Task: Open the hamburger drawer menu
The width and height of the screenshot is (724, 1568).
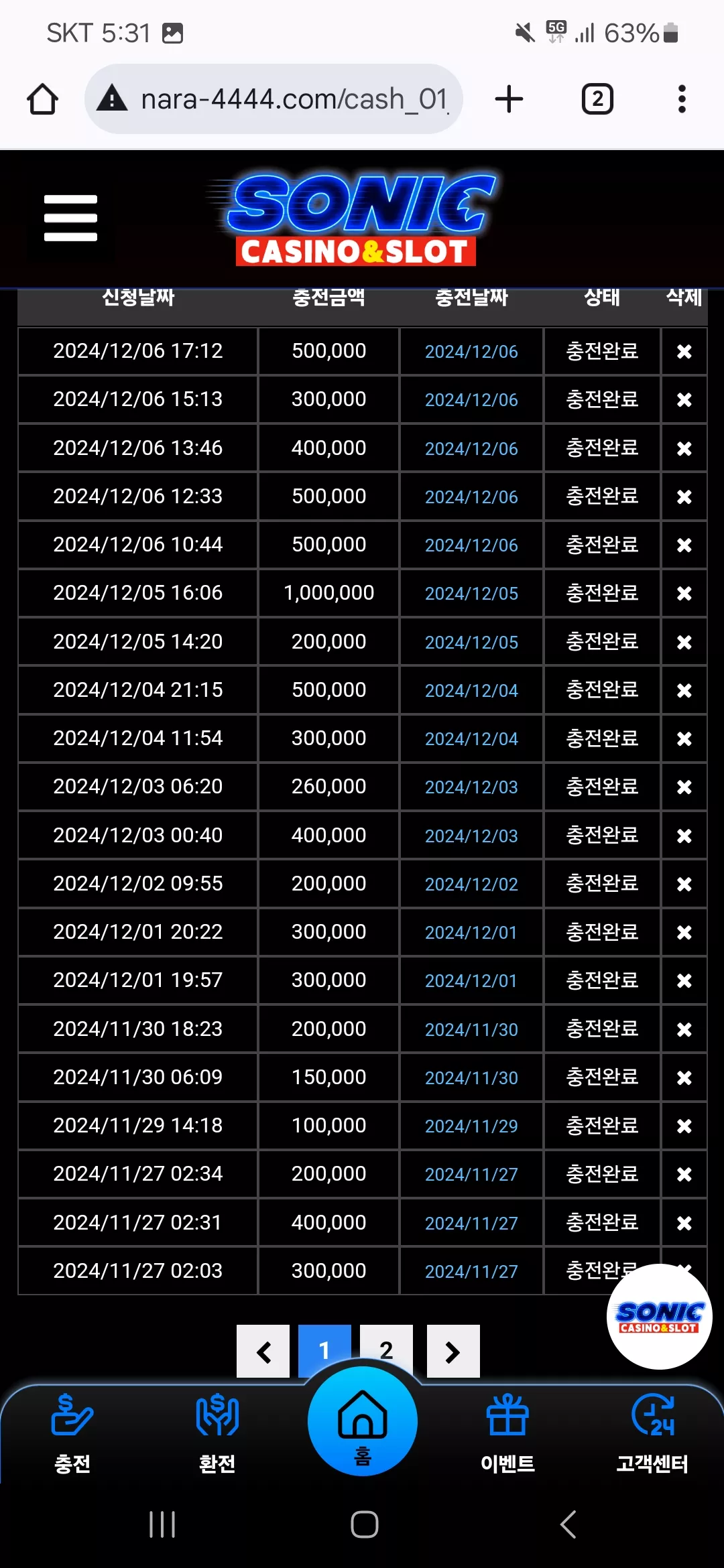Action: (x=70, y=218)
